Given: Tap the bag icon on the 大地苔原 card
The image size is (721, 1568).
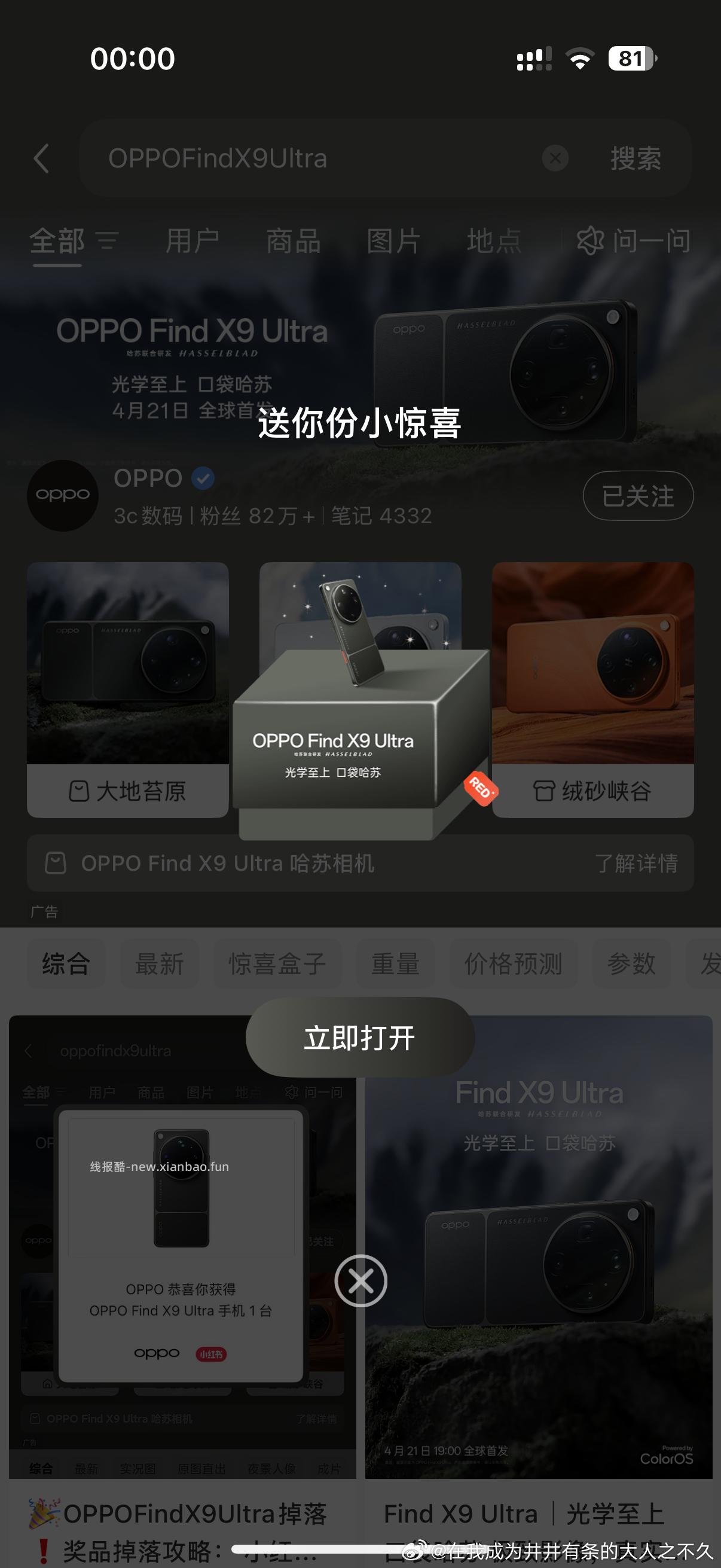Looking at the screenshot, I should click(80, 791).
